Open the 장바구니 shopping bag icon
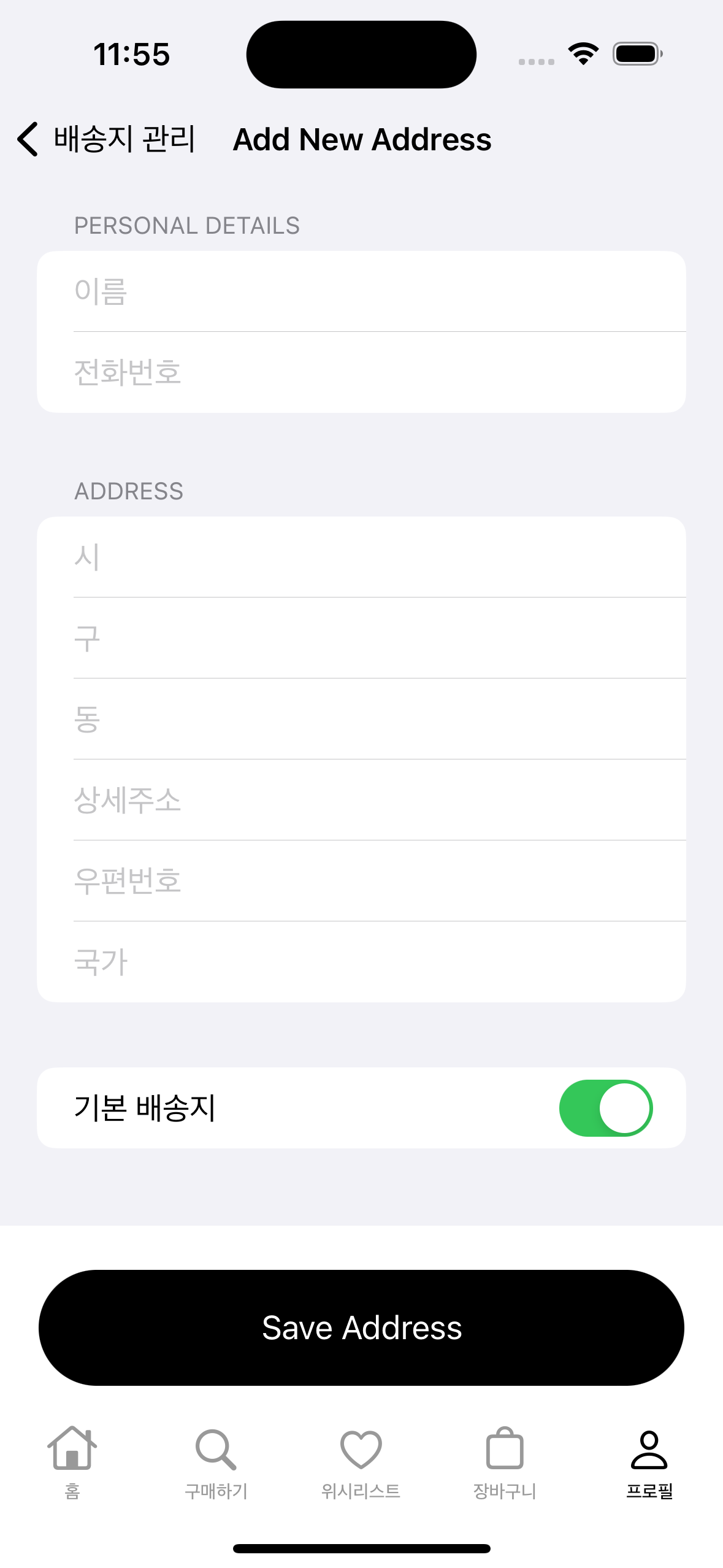The width and height of the screenshot is (723, 1568). (504, 1450)
